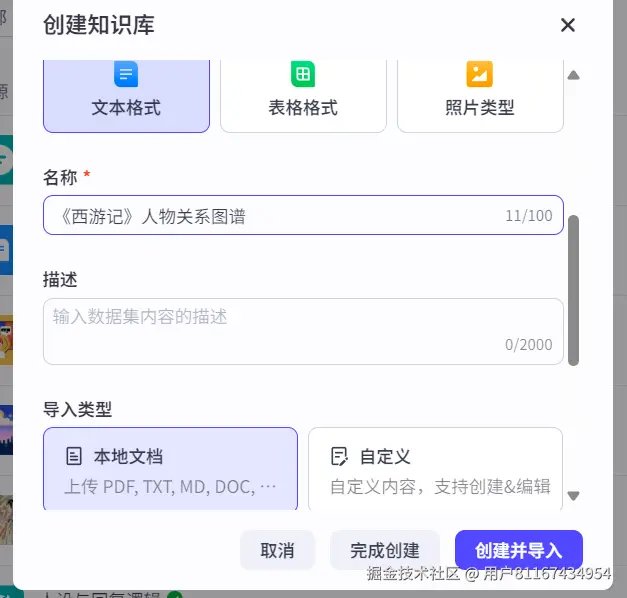Close the 创建知识库 dialog
Viewport: 627px width, 598px height.
[x=567, y=26]
